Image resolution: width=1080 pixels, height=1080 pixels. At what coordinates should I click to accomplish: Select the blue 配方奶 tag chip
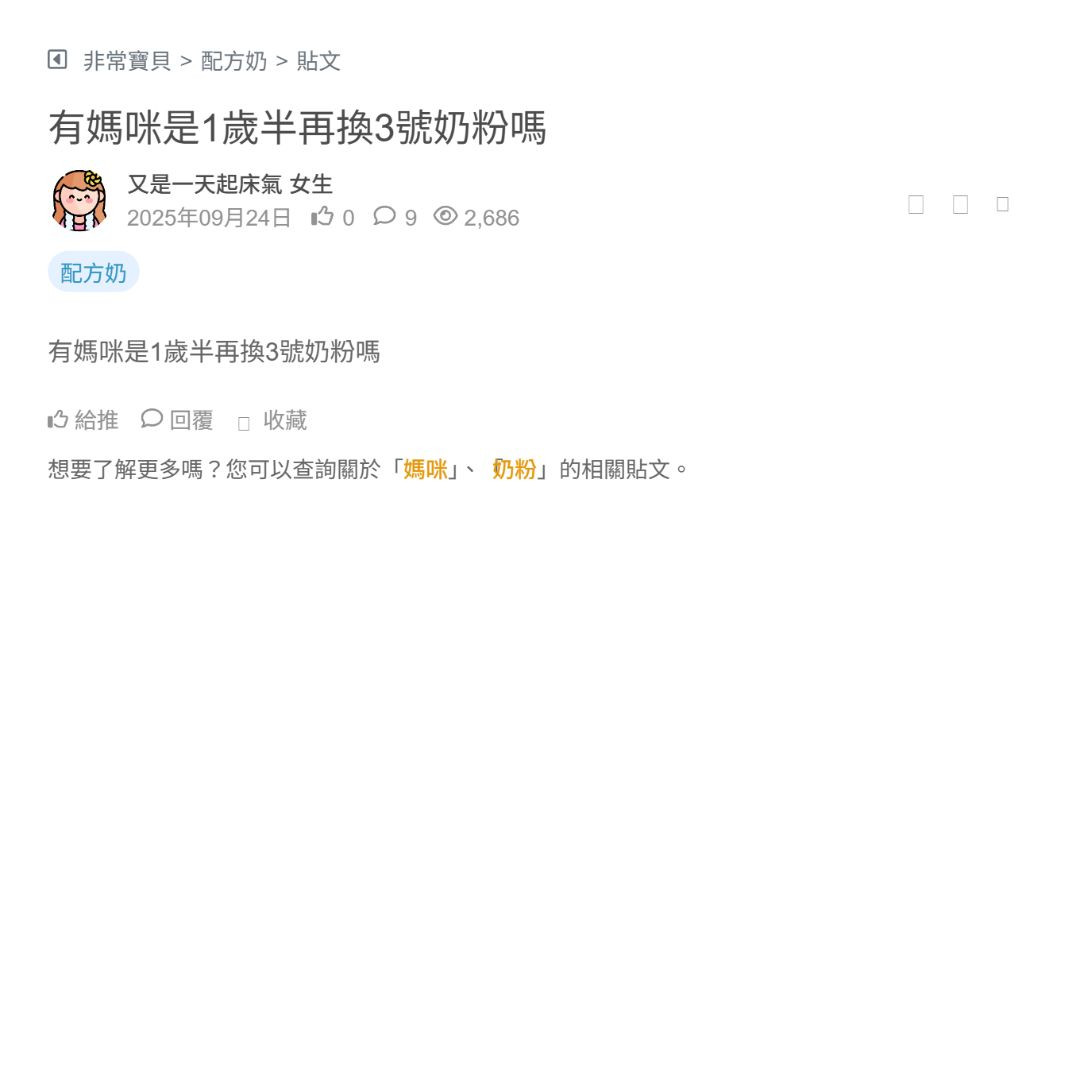(x=93, y=272)
